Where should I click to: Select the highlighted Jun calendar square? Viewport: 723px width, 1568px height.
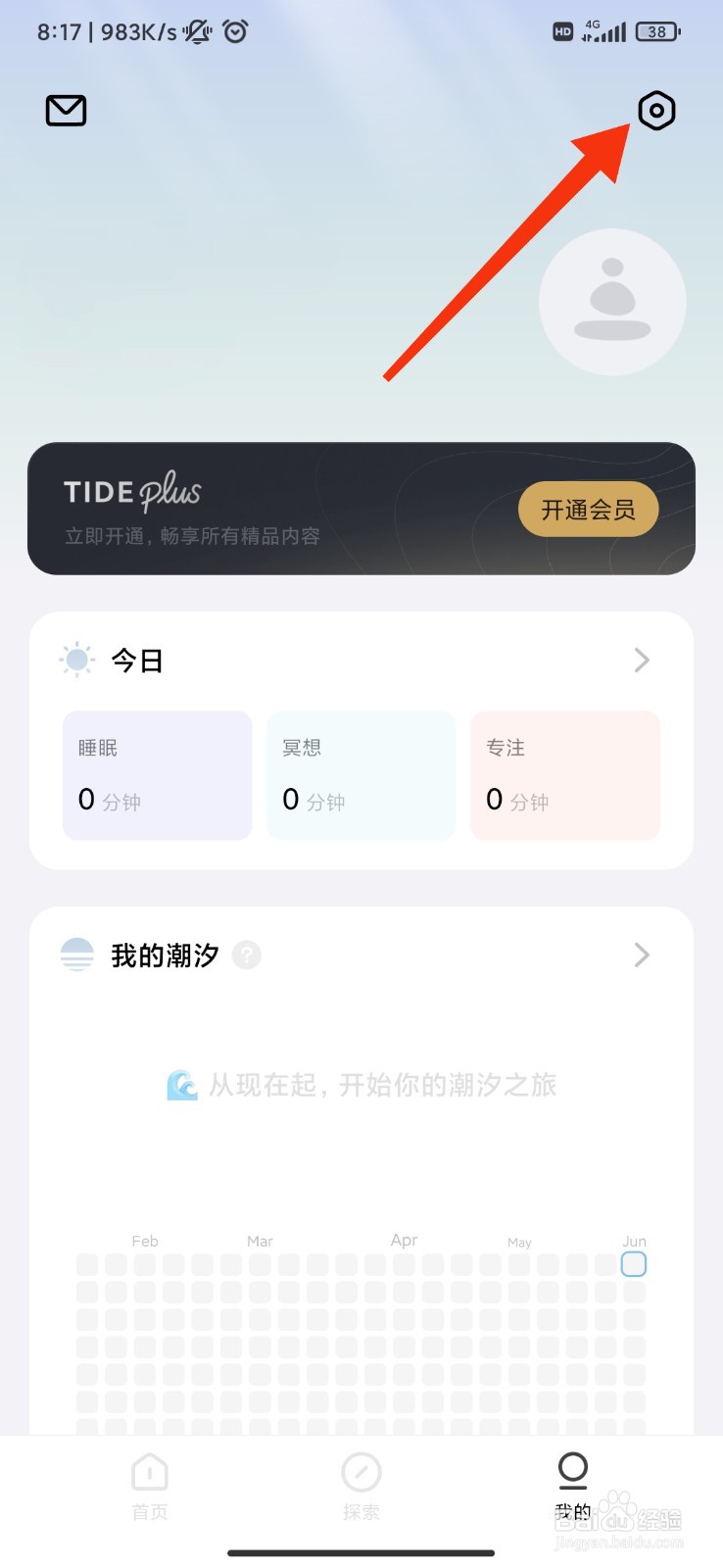633,1264
